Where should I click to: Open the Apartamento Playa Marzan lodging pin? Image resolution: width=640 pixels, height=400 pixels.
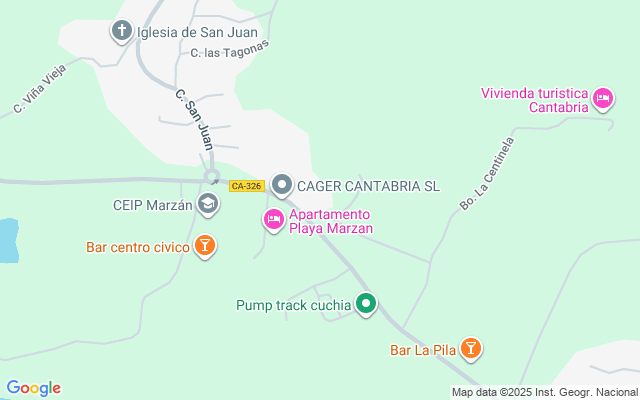coord(273,219)
